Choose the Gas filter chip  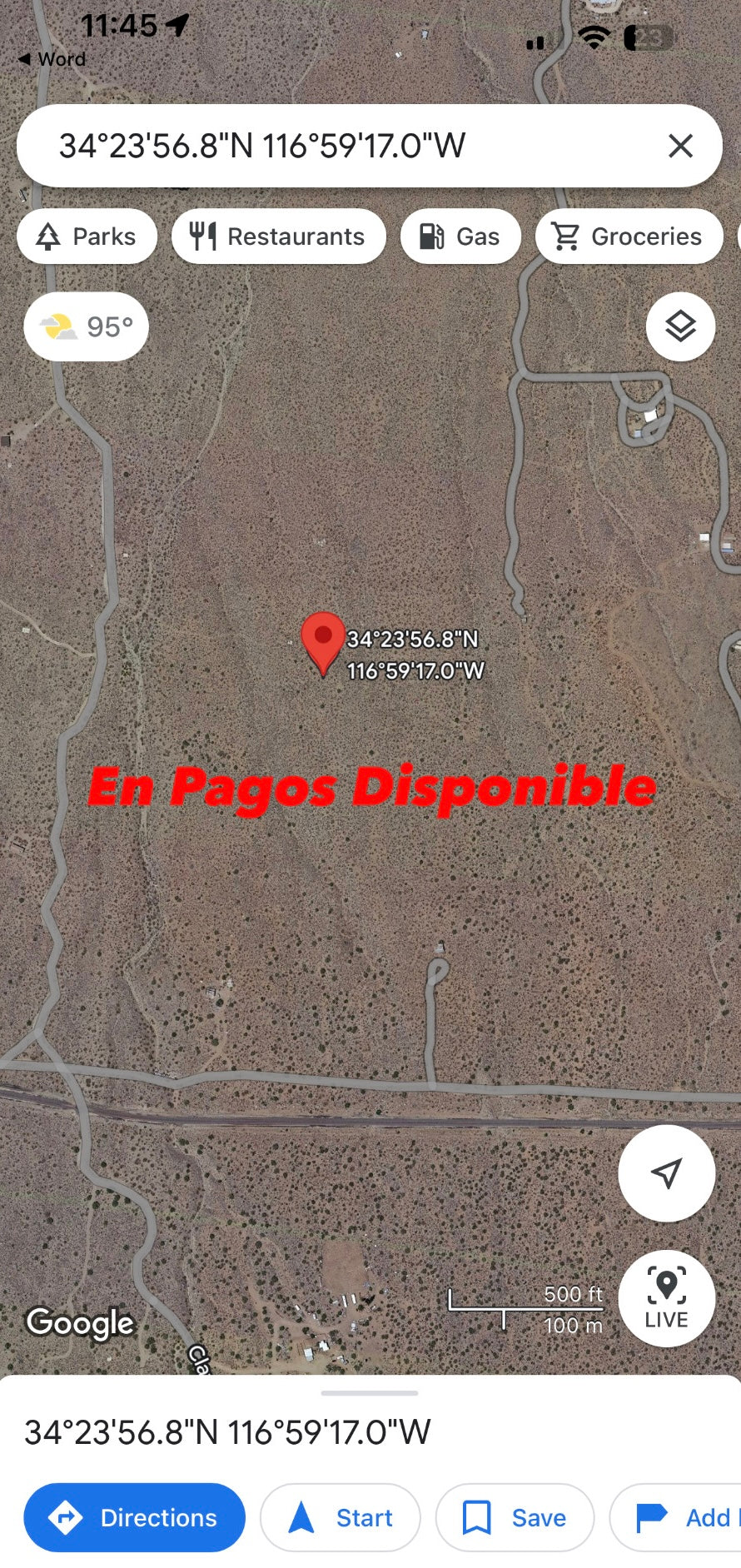tap(460, 236)
